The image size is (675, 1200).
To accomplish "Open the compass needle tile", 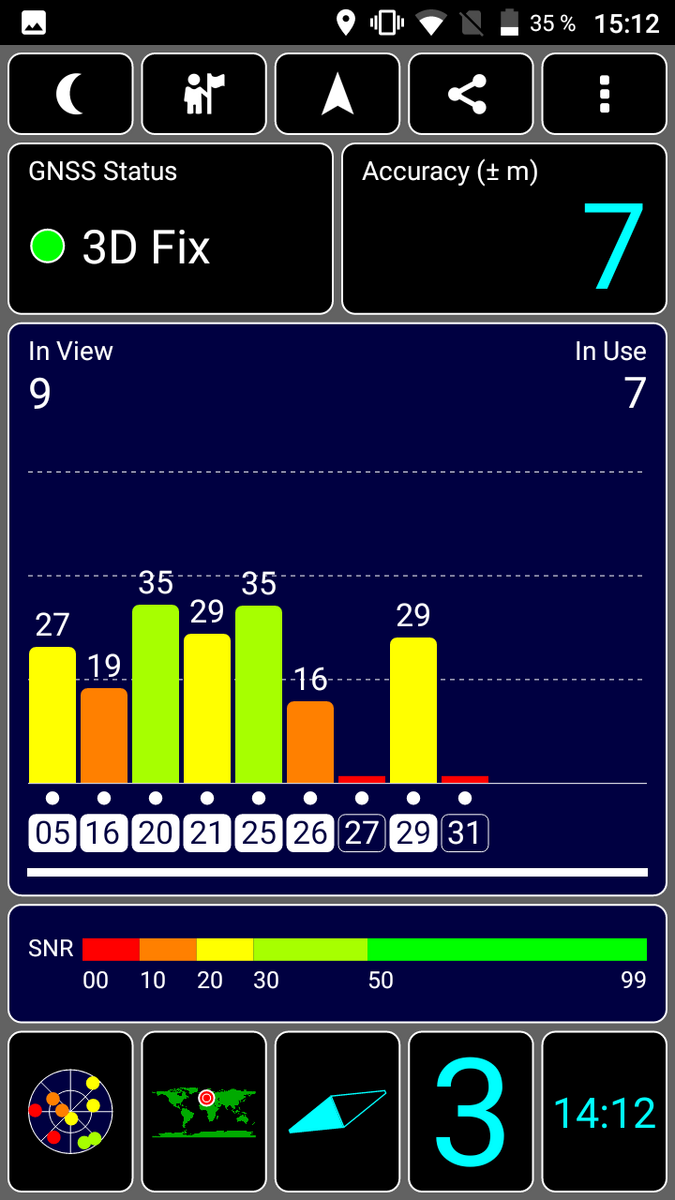I will (338, 1112).
